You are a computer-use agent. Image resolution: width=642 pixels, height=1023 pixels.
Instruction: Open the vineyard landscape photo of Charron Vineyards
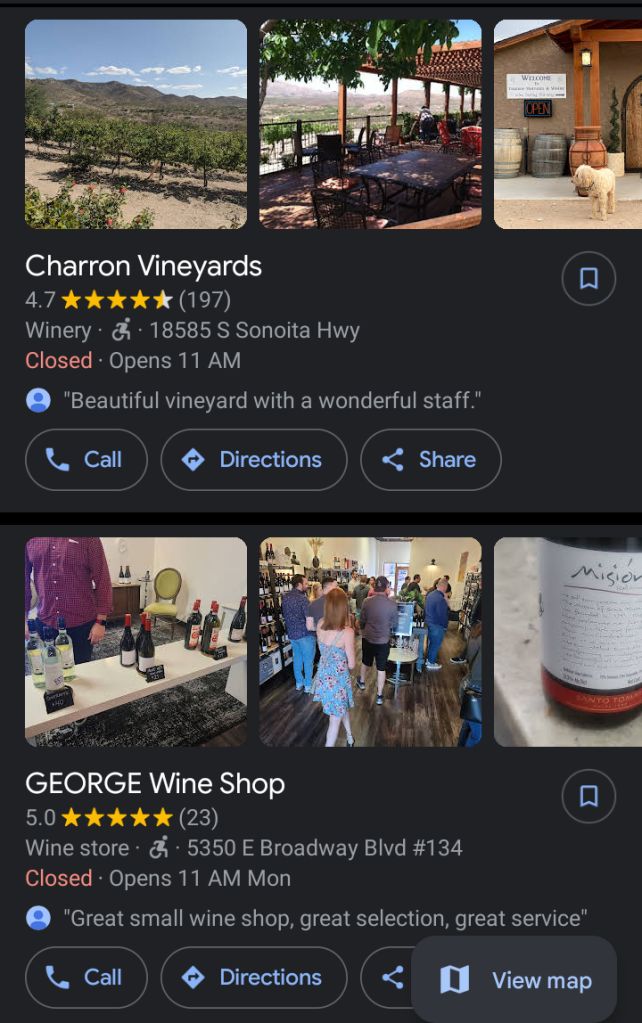point(136,125)
